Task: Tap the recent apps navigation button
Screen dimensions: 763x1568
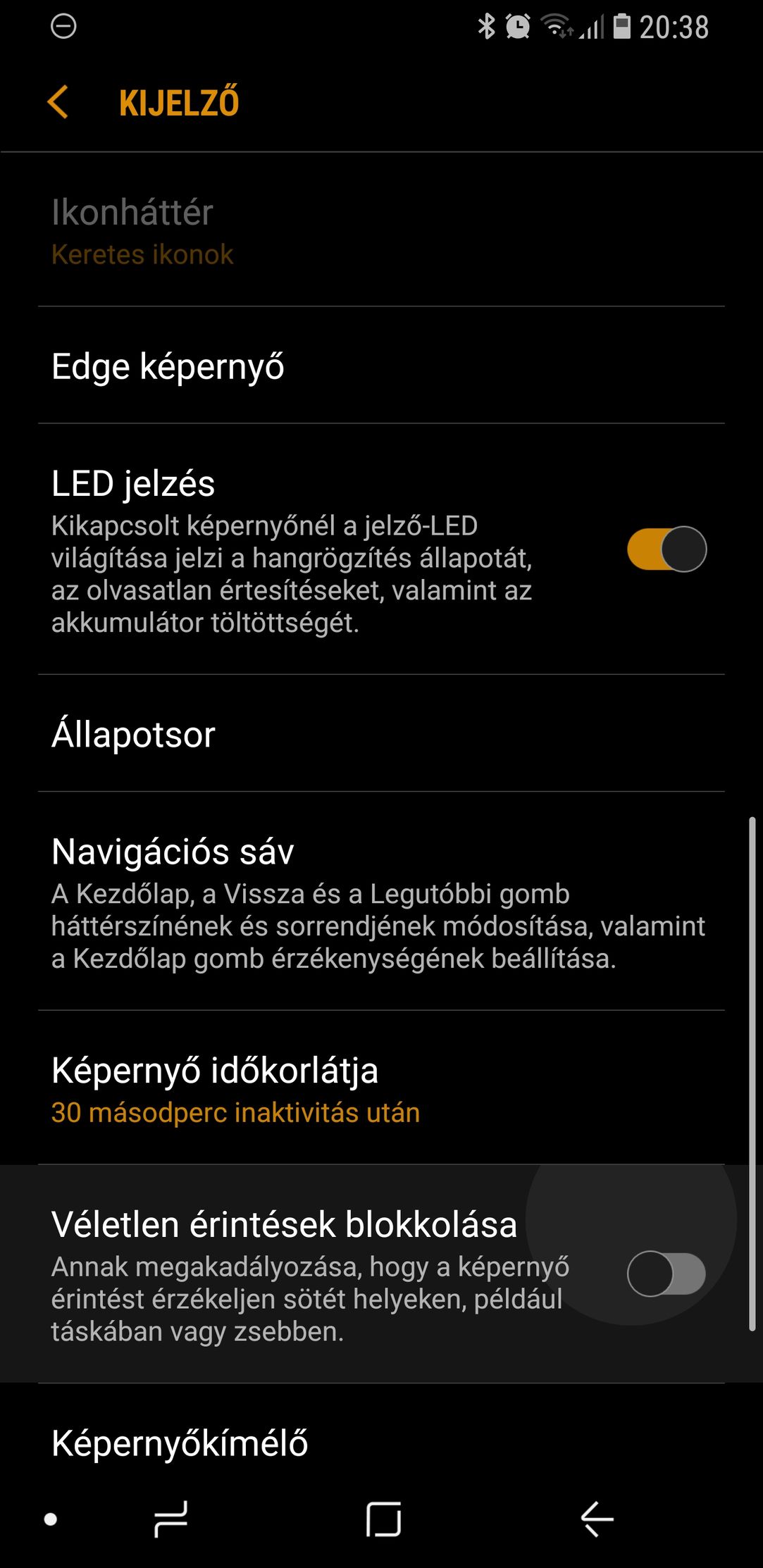Action: pos(171,1519)
